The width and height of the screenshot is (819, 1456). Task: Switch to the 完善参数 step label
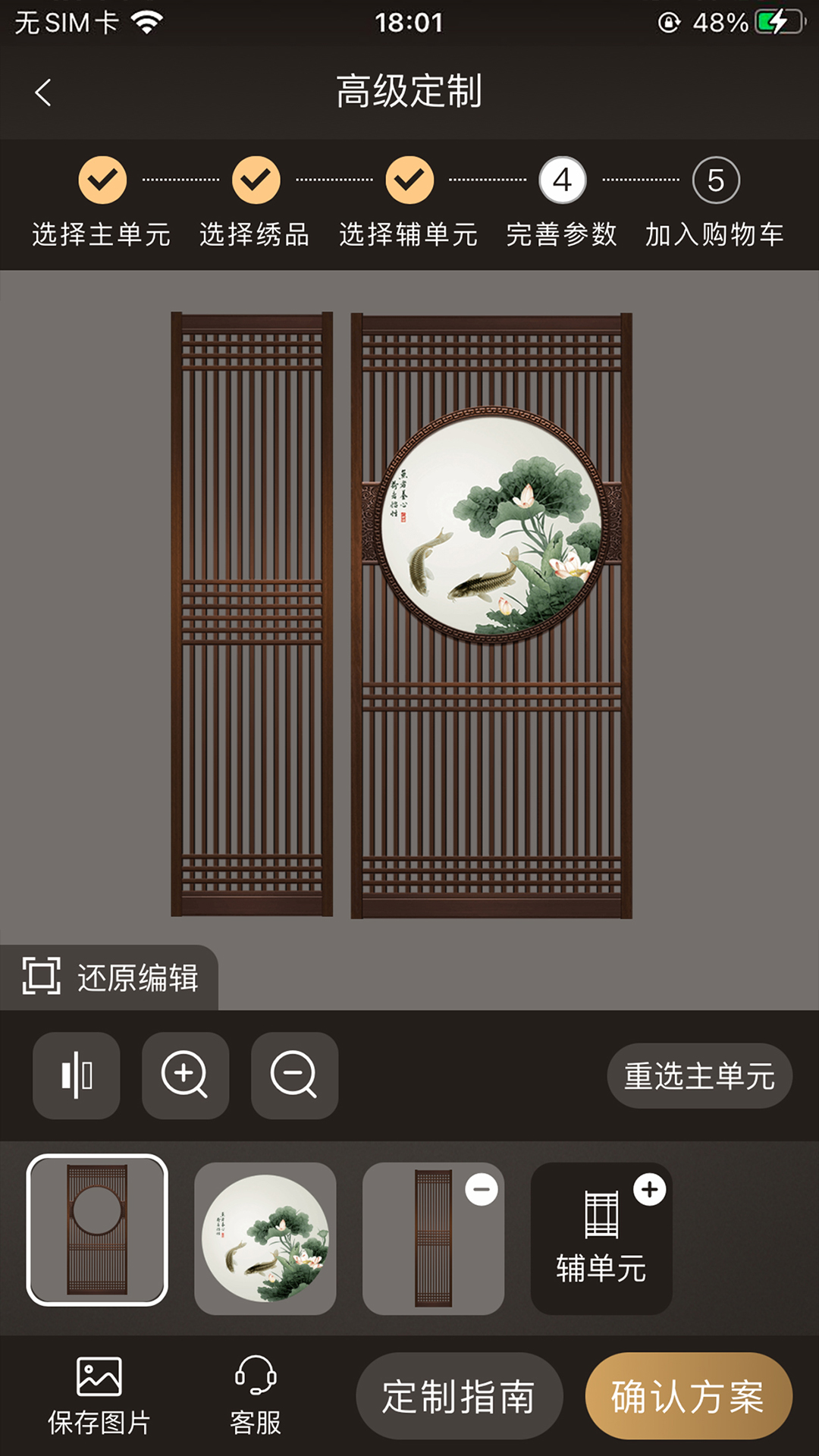[561, 233]
